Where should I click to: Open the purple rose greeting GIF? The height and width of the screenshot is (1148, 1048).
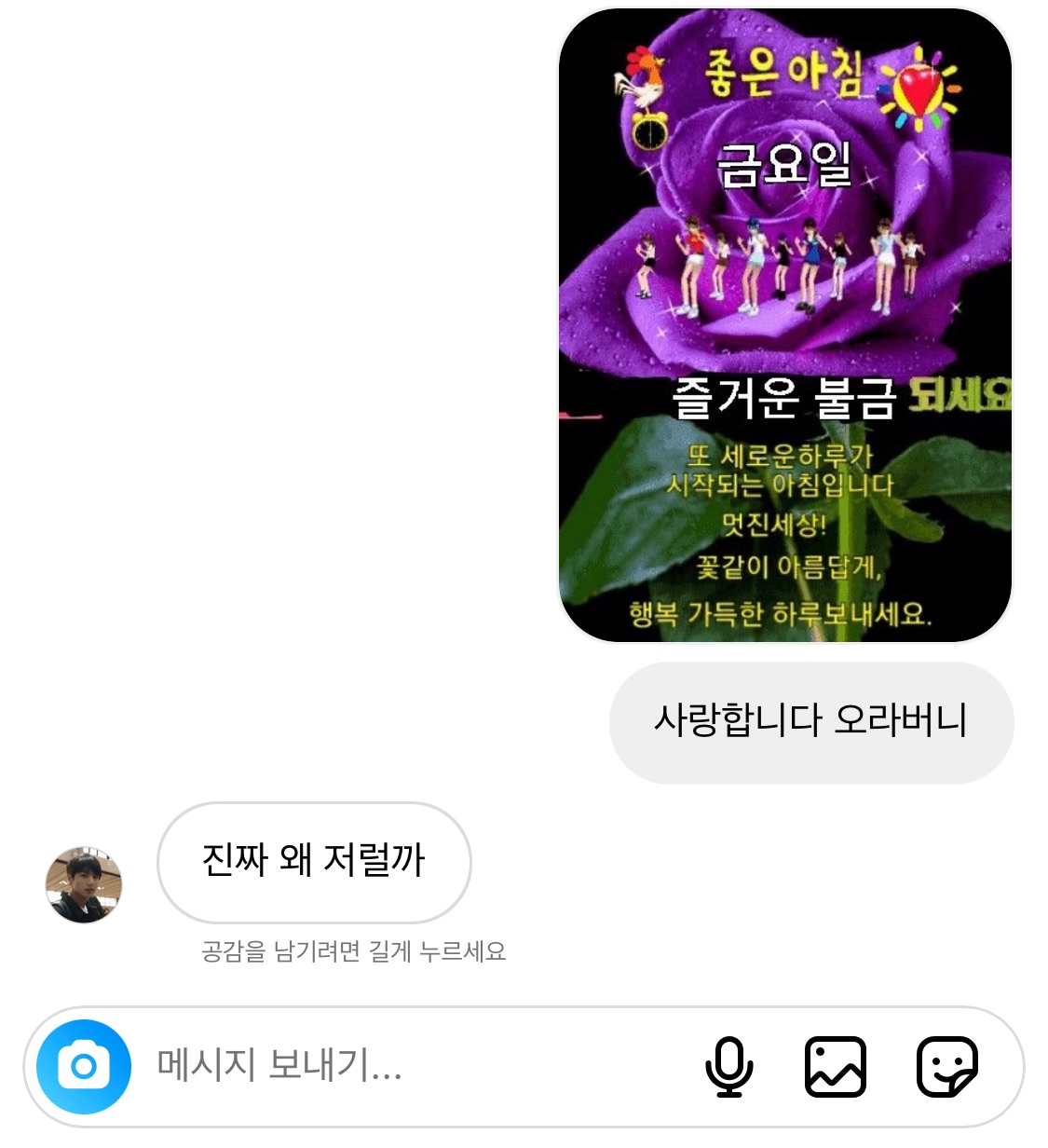pos(787,326)
